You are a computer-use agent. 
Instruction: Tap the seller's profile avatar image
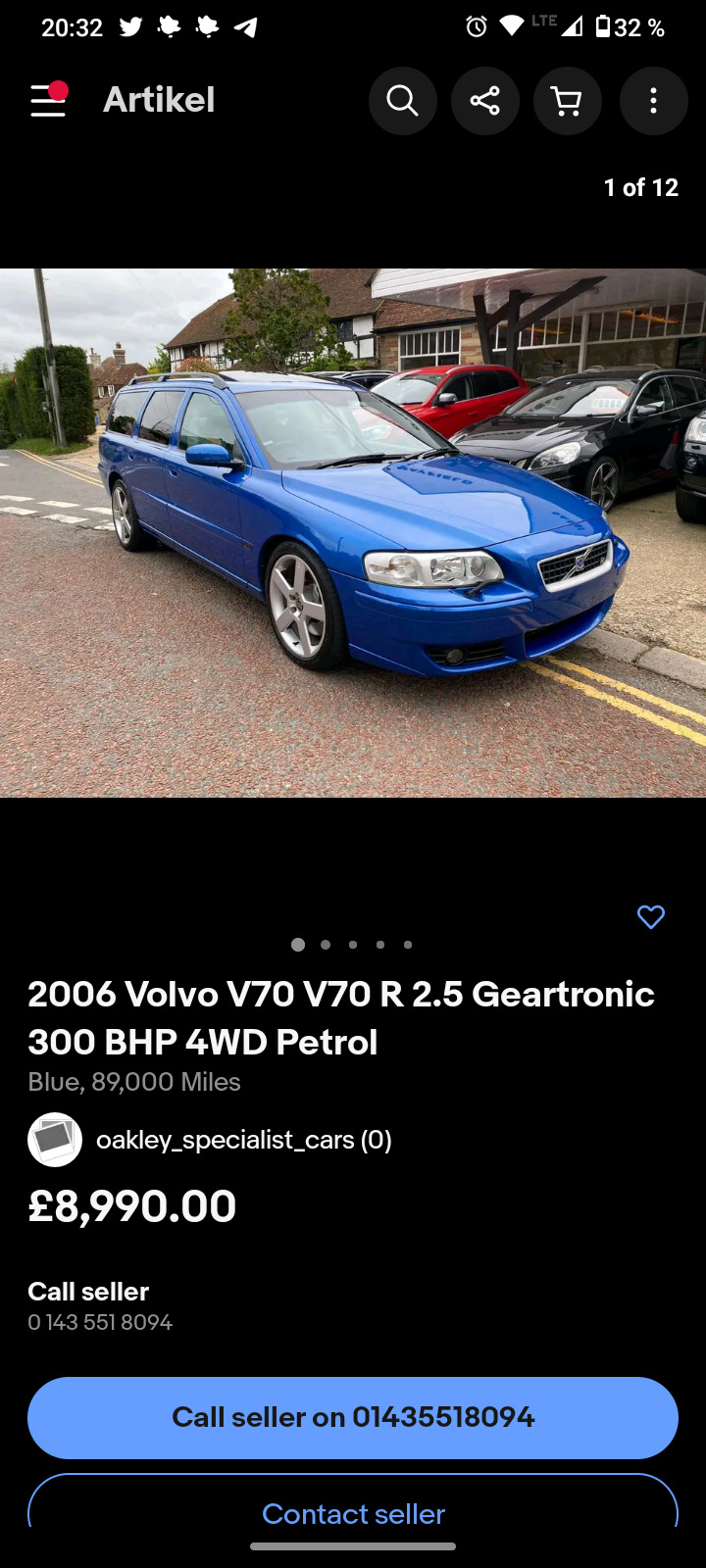[x=55, y=1140]
